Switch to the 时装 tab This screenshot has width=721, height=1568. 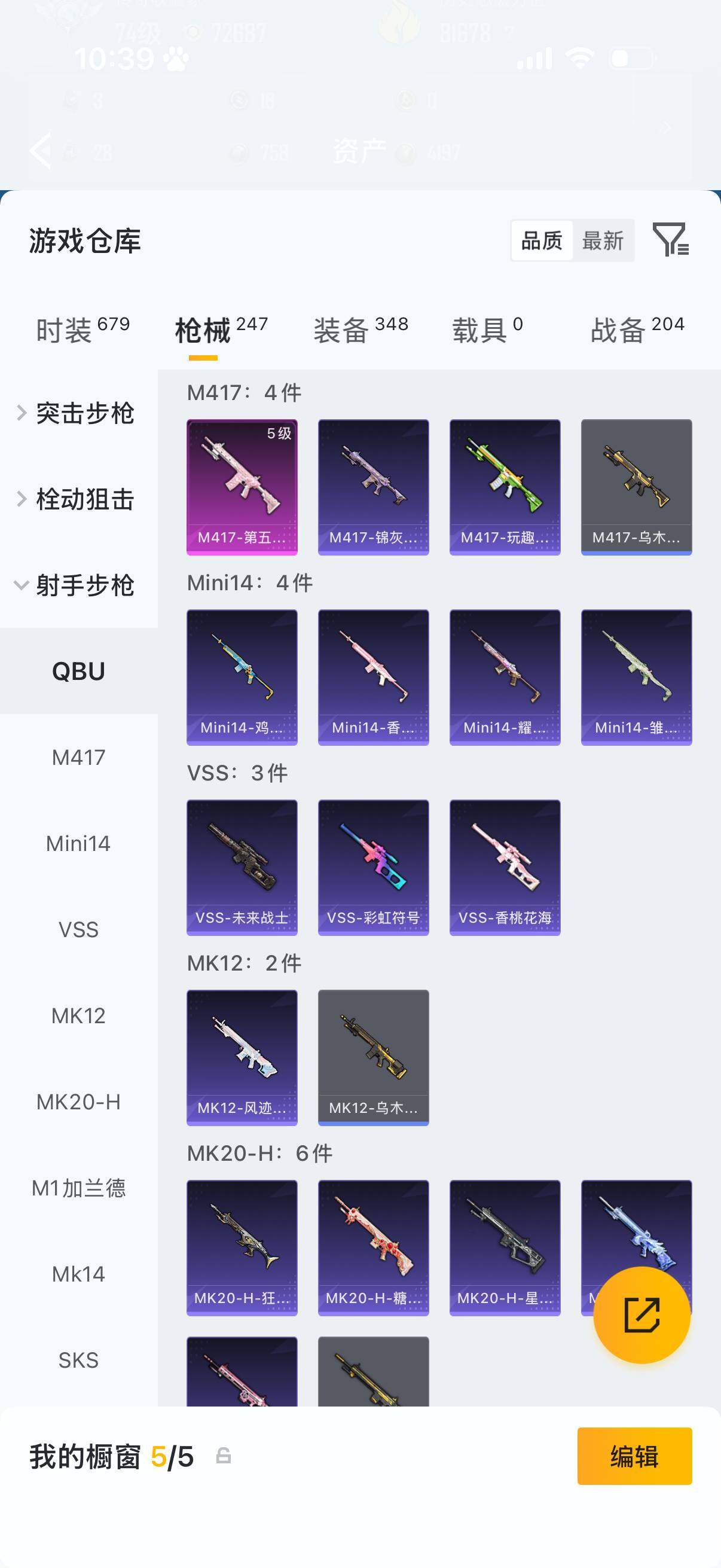pos(83,330)
